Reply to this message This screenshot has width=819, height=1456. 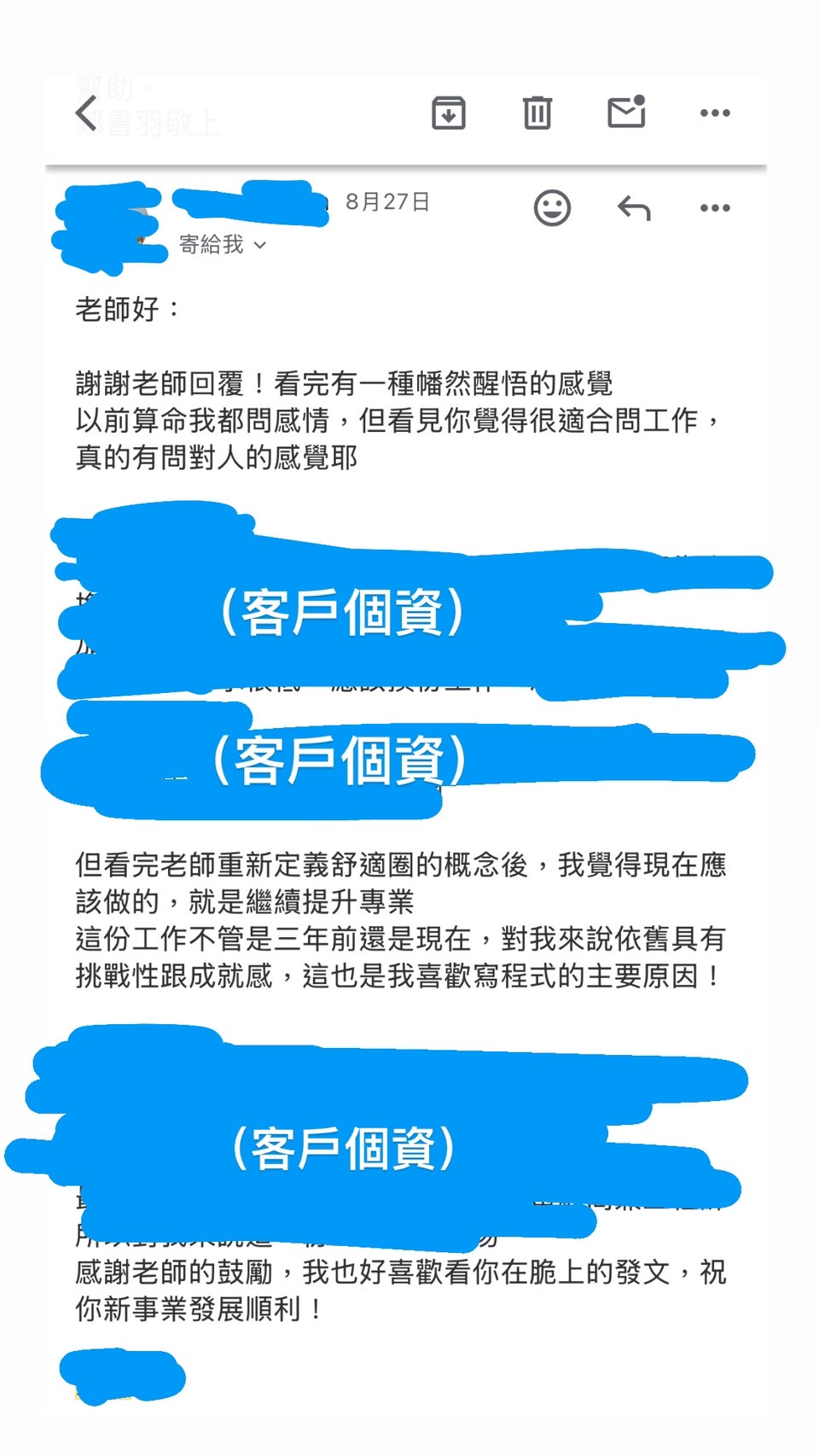coord(634,207)
